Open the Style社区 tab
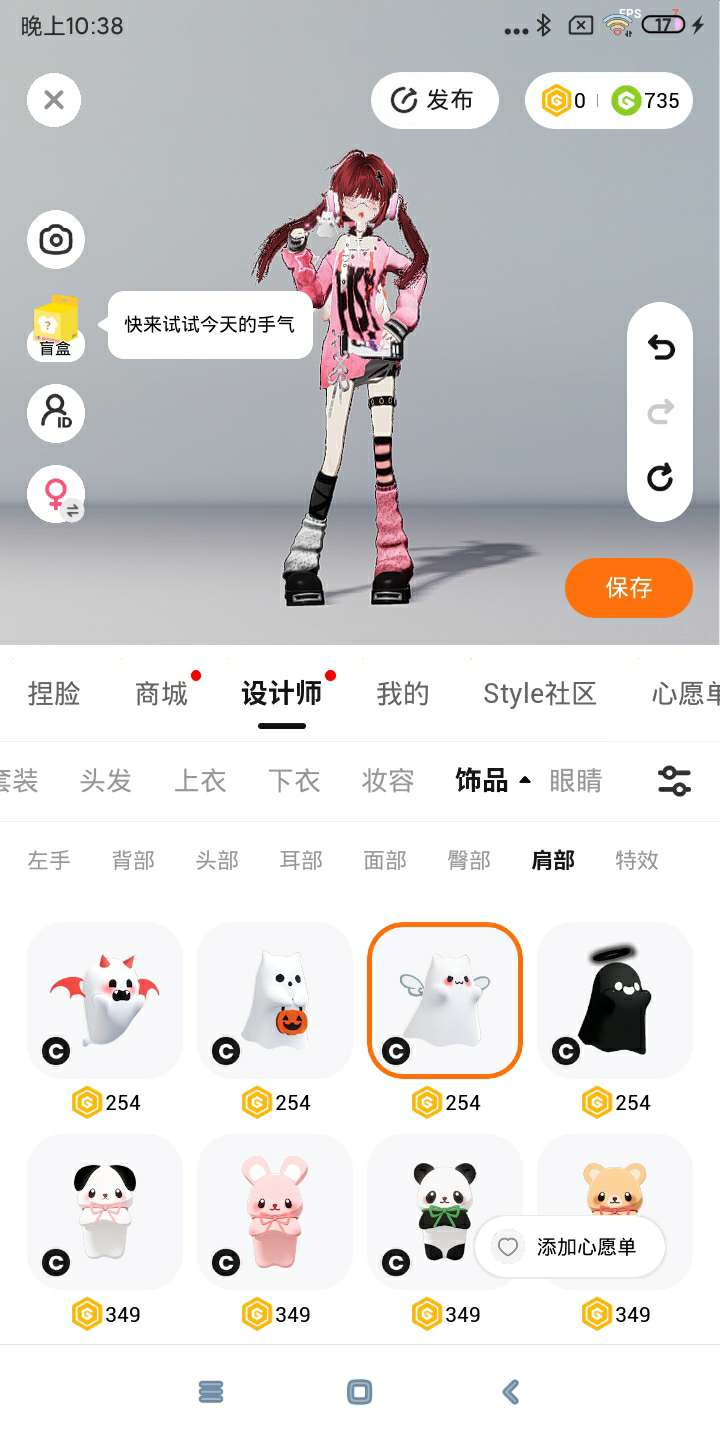Image resolution: width=720 pixels, height=1440 pixels. click(539, 694)
